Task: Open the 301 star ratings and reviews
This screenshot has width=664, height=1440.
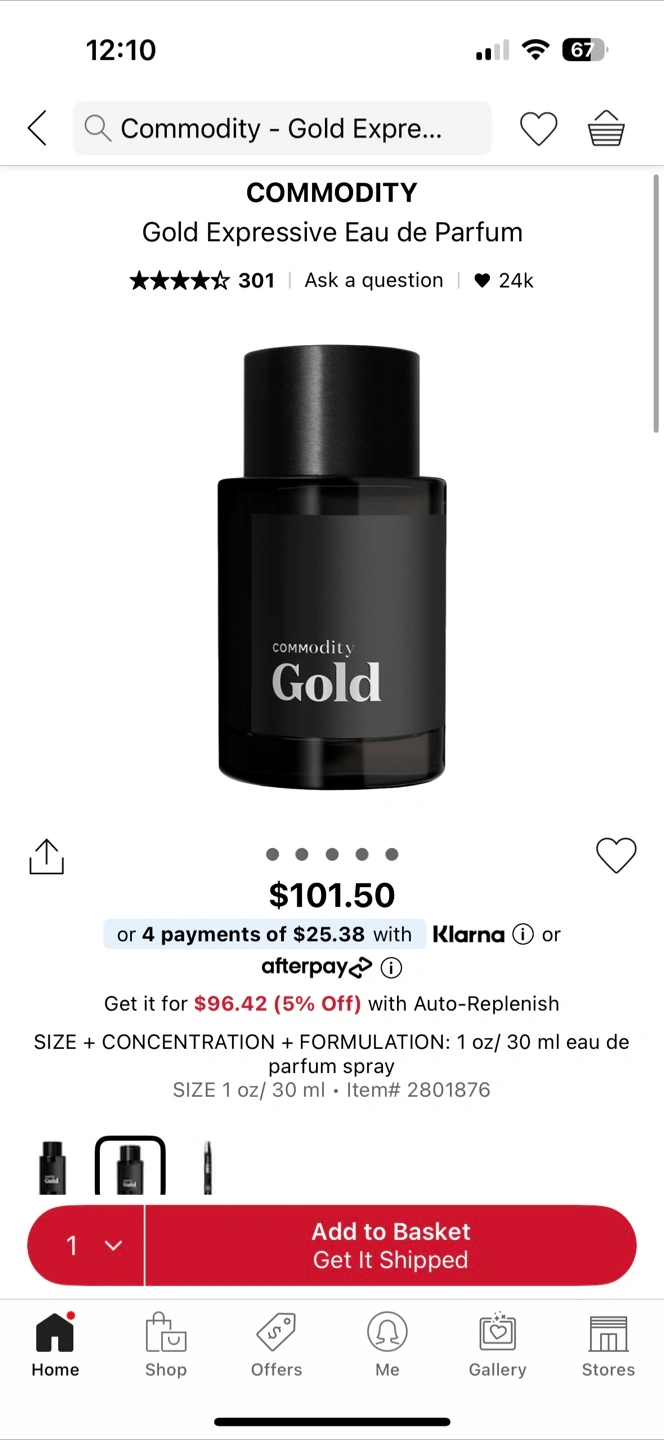Action: coord(202,281)
